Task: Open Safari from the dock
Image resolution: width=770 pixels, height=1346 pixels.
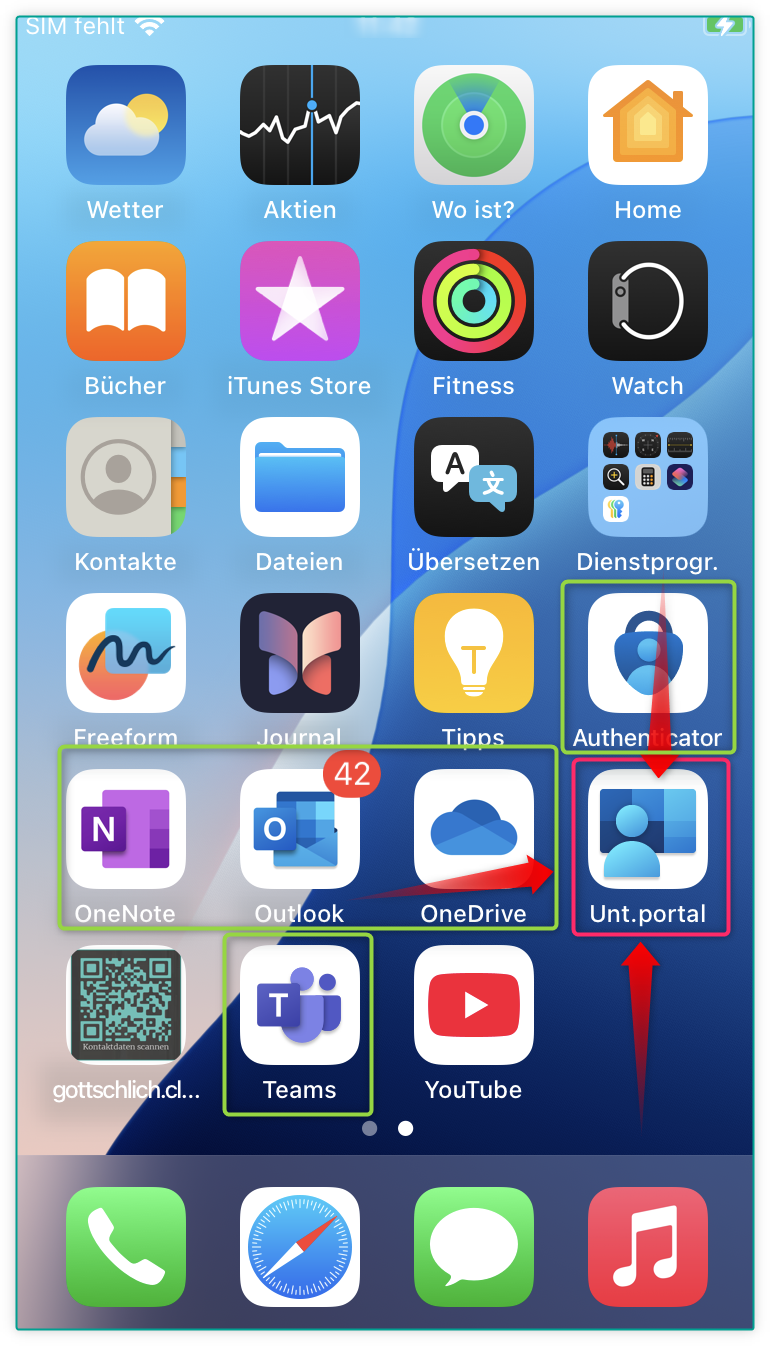Action: (299, 1247)
